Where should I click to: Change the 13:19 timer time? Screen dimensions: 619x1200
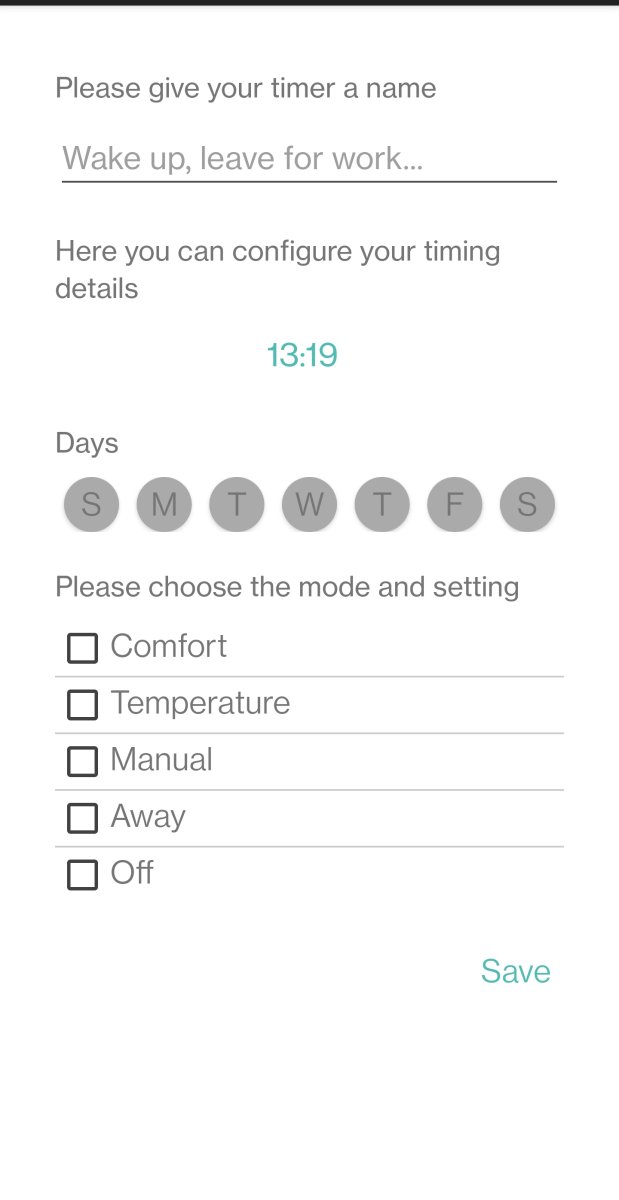coord(302,355)
